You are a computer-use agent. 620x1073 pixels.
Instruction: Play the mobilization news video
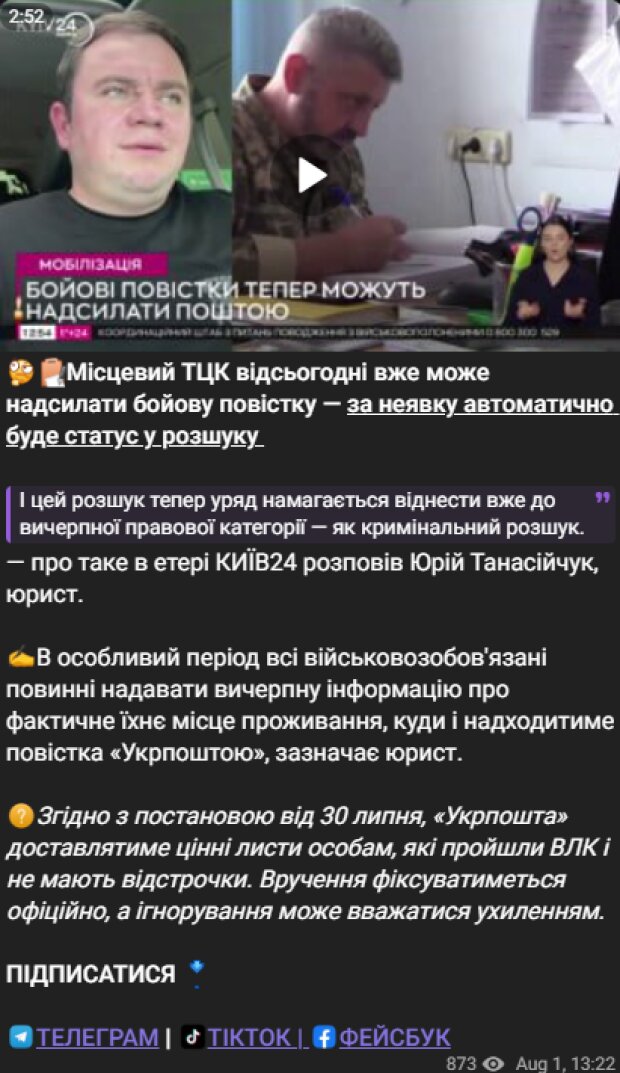[312, 175]
